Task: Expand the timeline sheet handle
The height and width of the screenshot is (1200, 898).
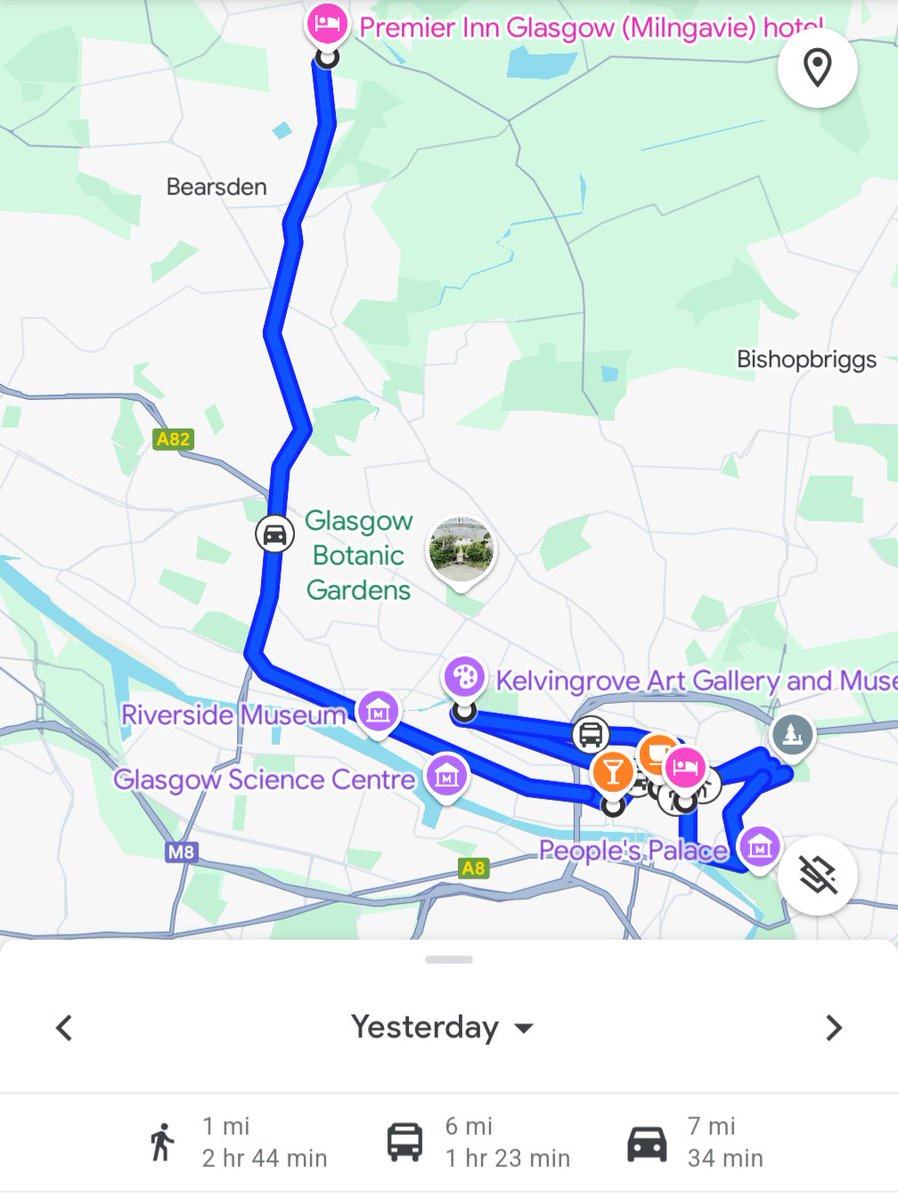Action: tap(449, 960)
